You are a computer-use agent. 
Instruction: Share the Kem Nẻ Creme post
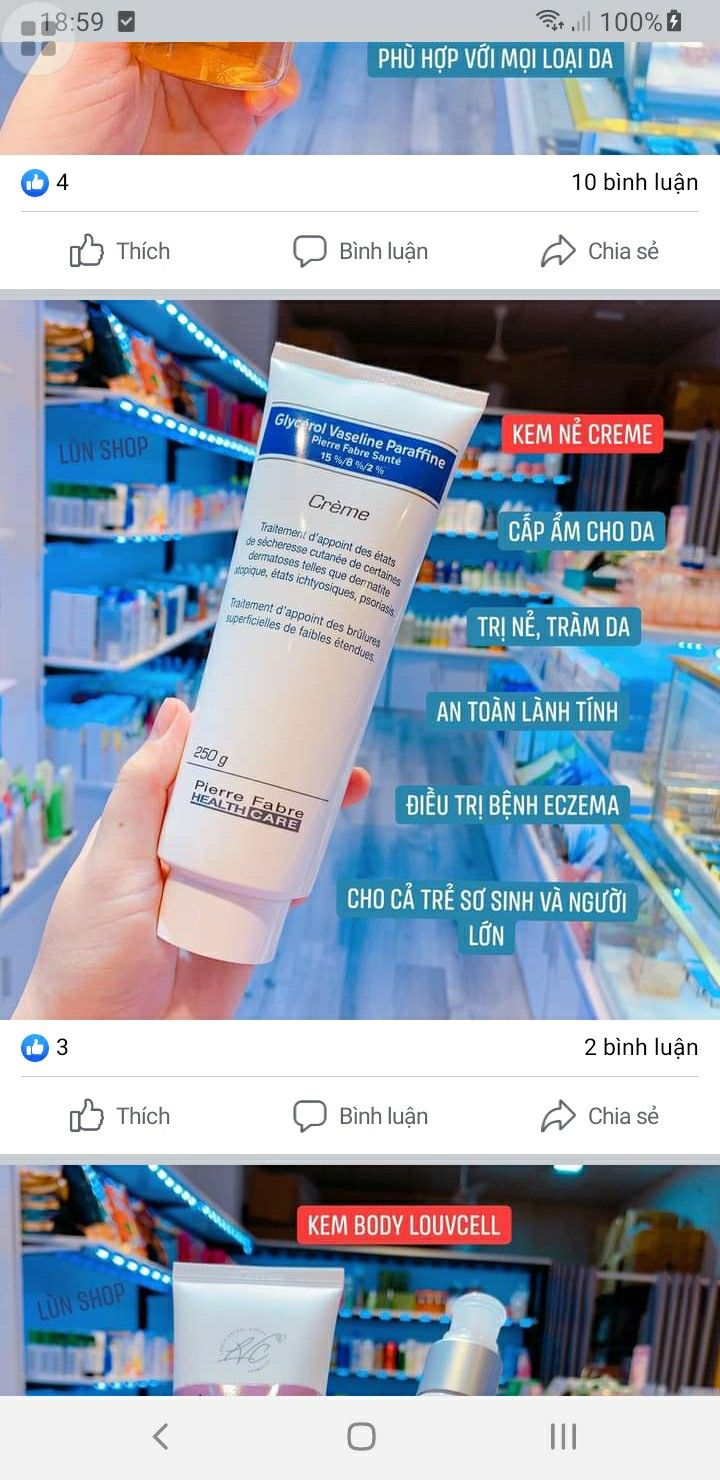(x=600, y=1116)
